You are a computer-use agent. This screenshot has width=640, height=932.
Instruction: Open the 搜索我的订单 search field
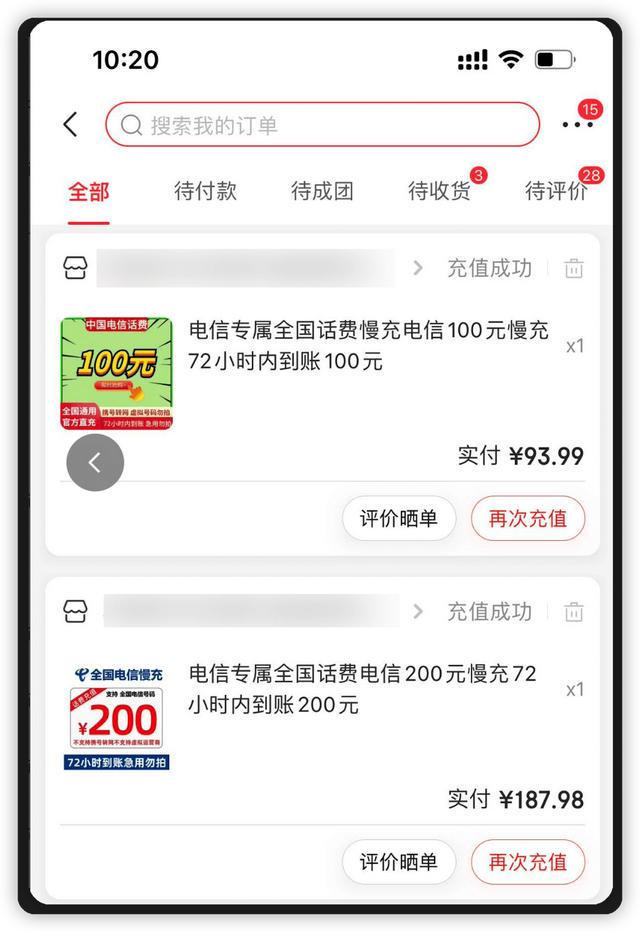[x=322, y=125]
